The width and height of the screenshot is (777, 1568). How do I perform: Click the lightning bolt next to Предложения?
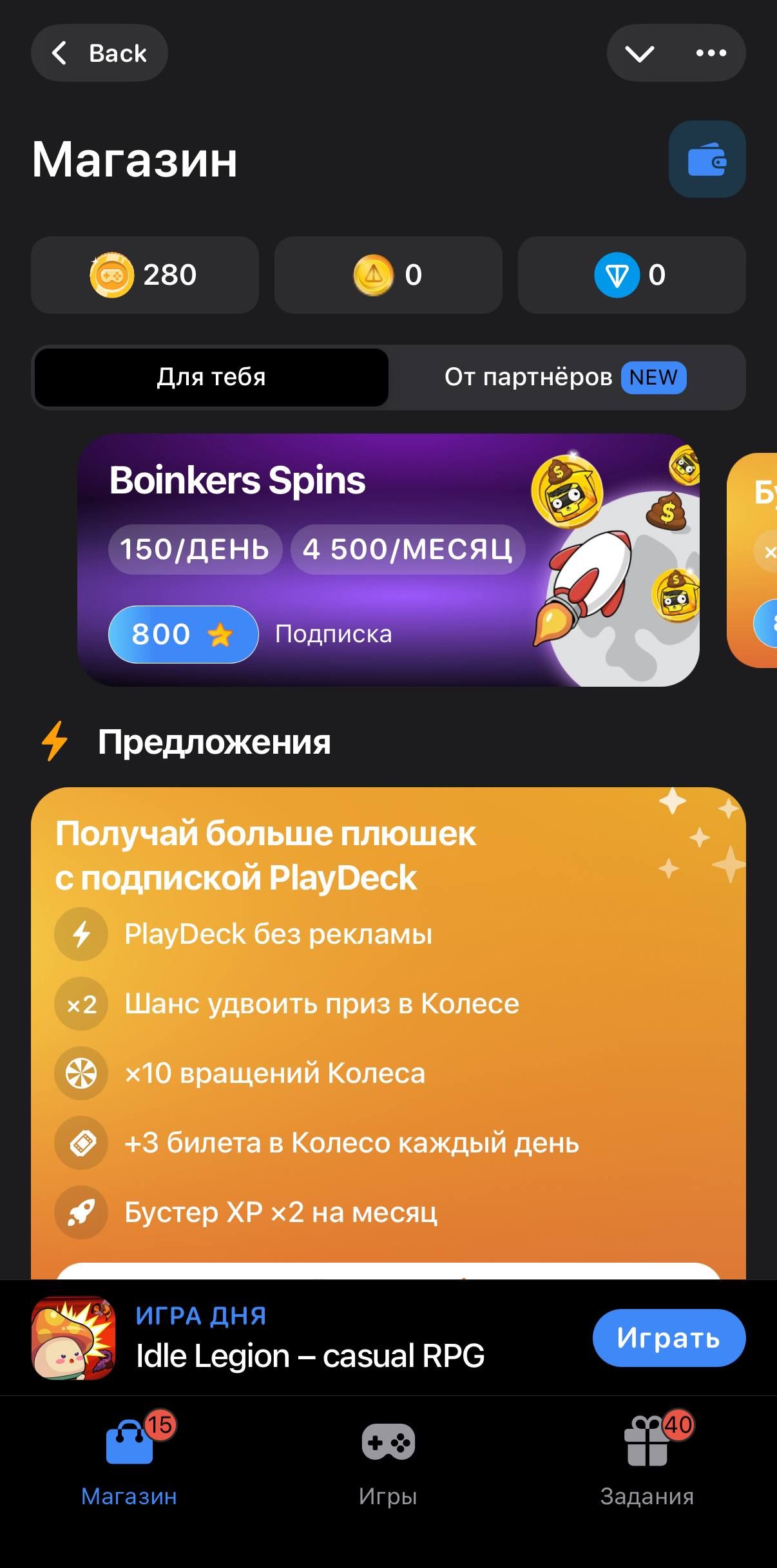tap(54, 742)
